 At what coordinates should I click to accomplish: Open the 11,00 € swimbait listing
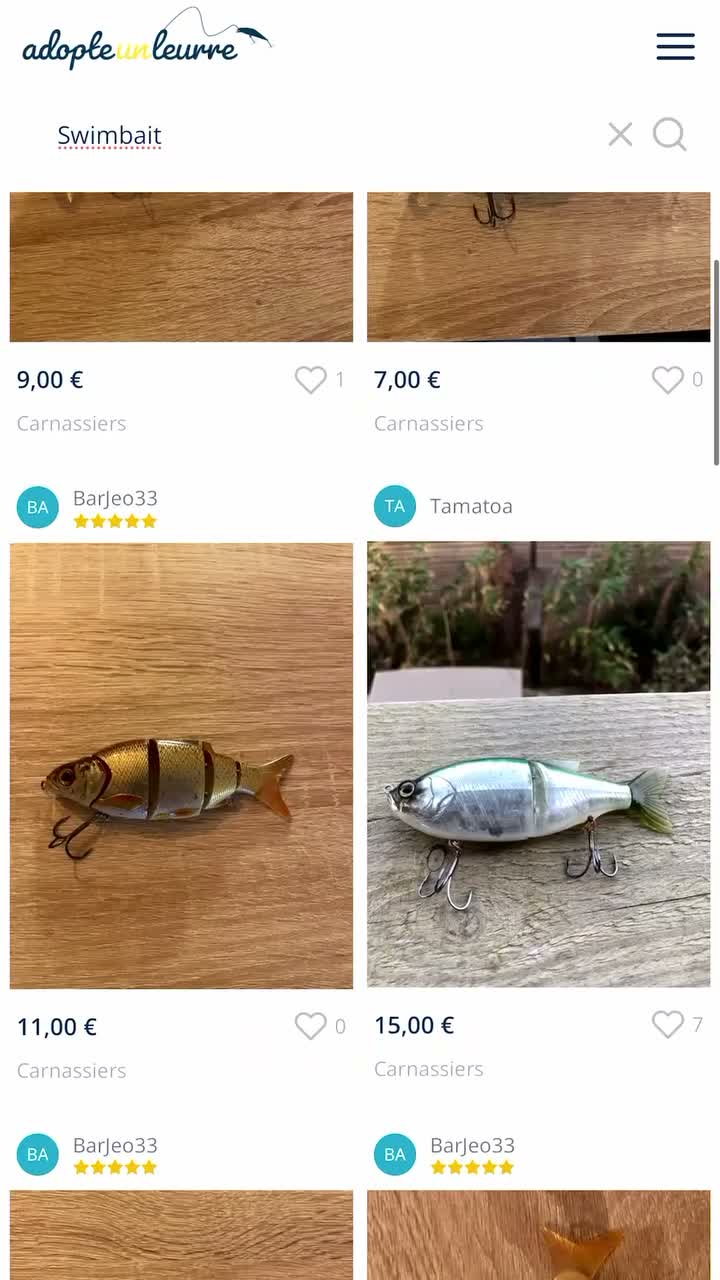point(181,766)
